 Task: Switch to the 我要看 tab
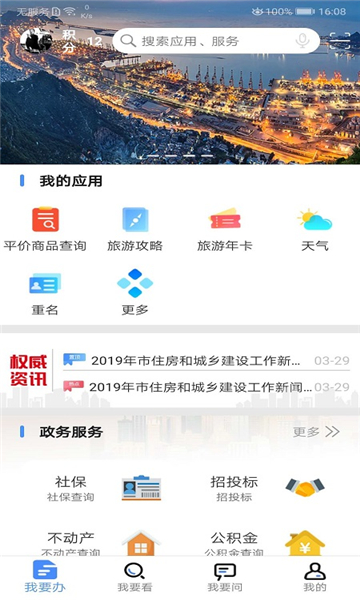(135, 578)
